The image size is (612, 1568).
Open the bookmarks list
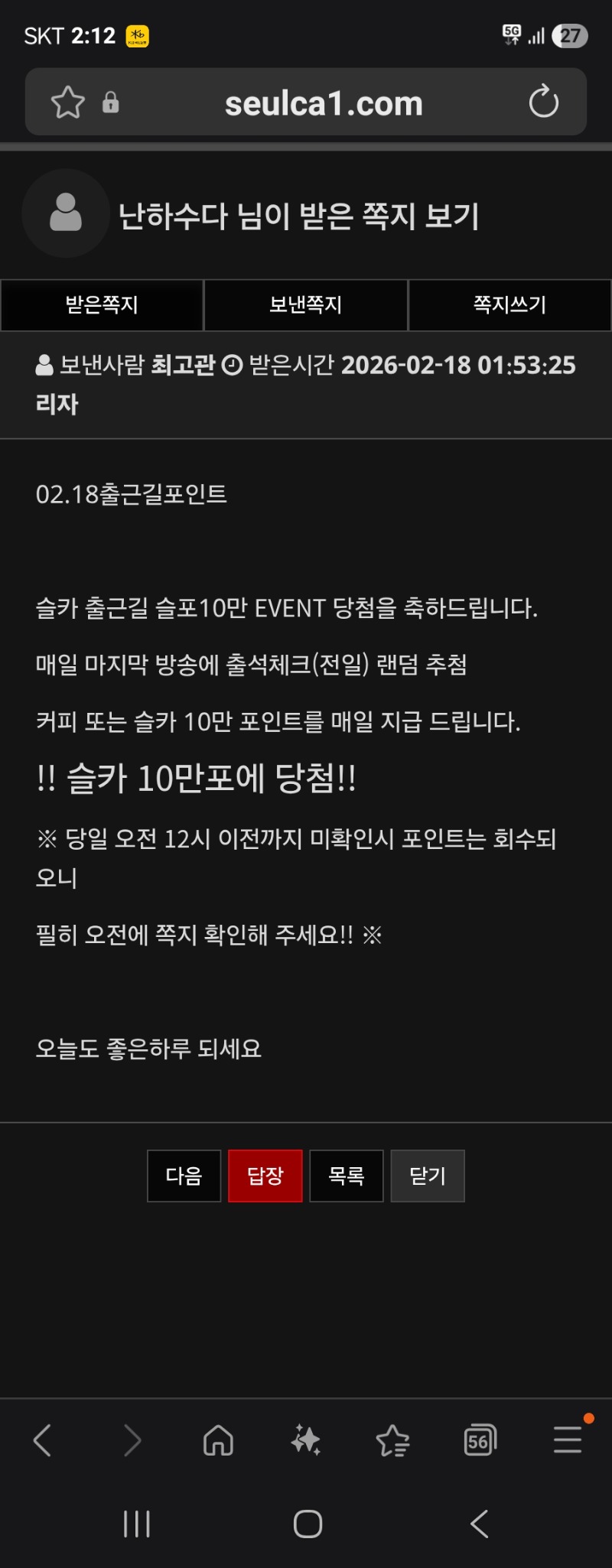click(393, 1441)
